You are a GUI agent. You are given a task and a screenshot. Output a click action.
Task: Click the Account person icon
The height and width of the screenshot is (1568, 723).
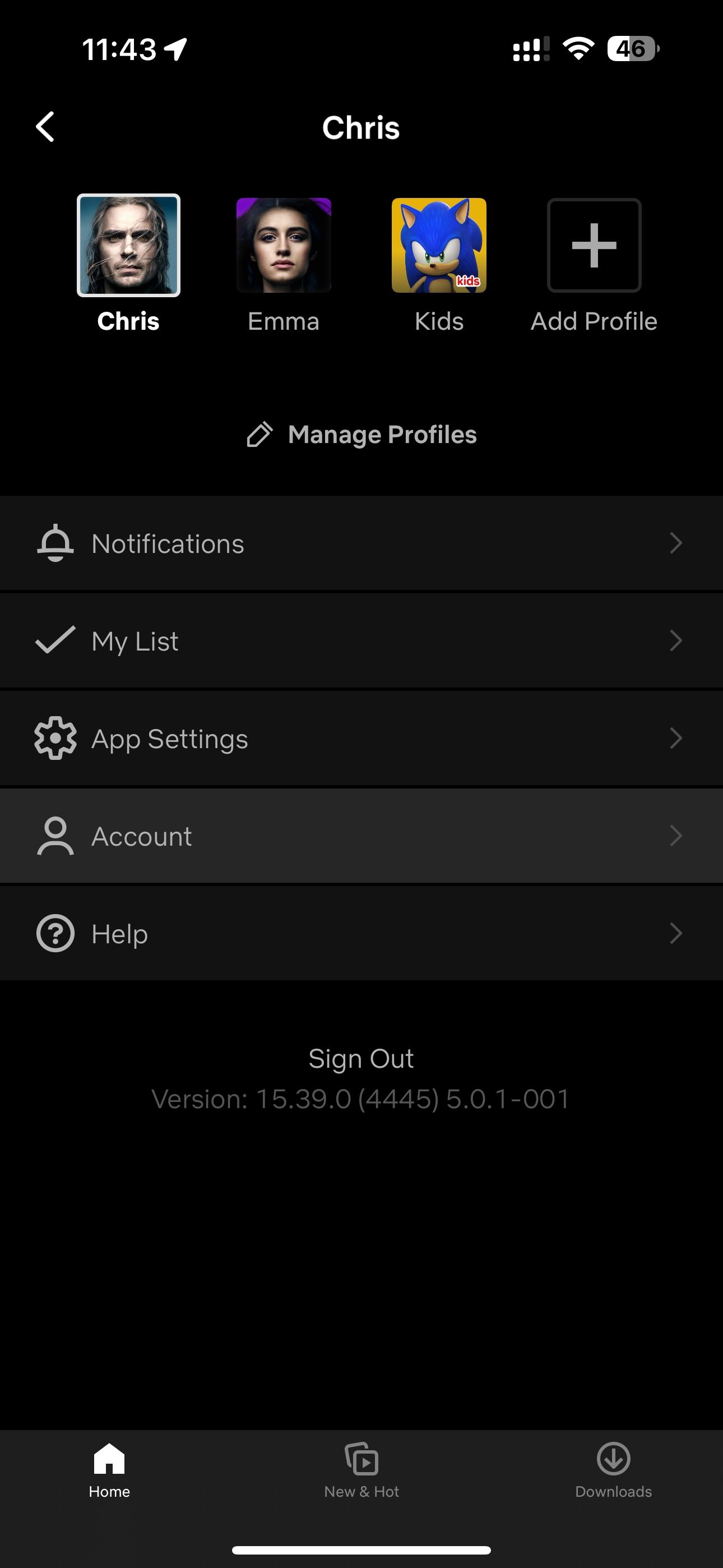point(54,836)
